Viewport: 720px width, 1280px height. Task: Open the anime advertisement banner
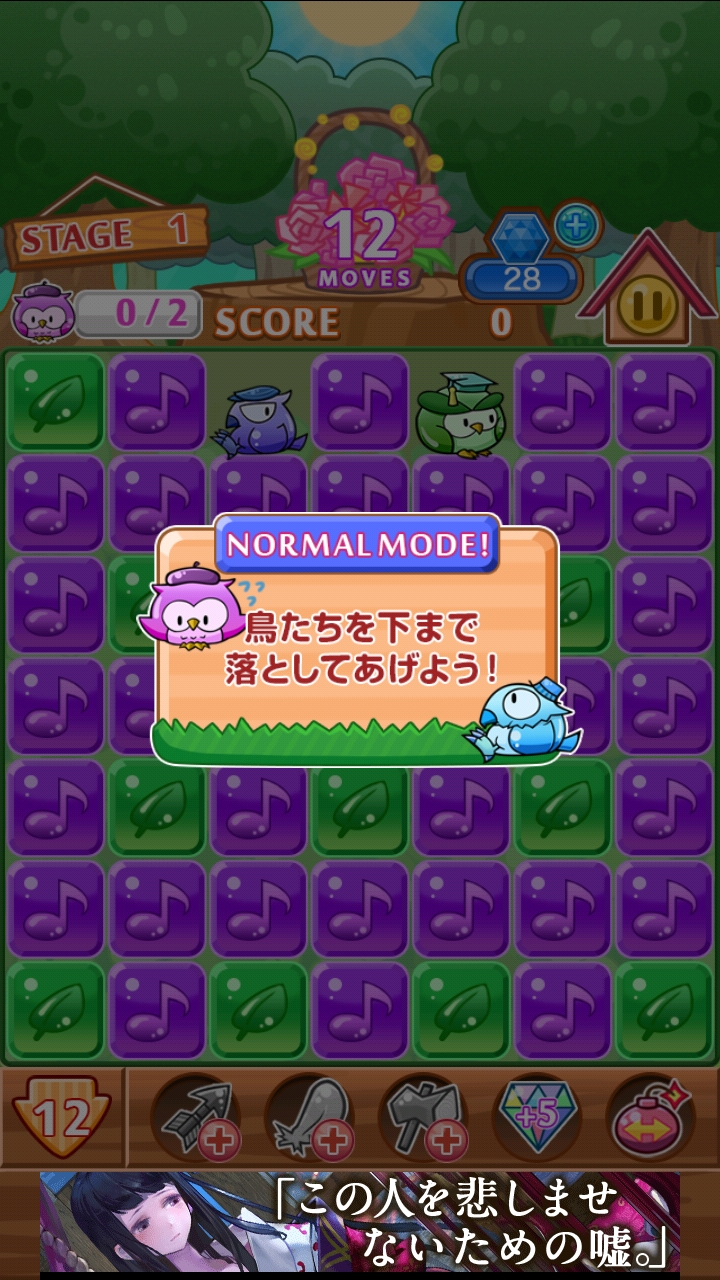pos(360,1222)
